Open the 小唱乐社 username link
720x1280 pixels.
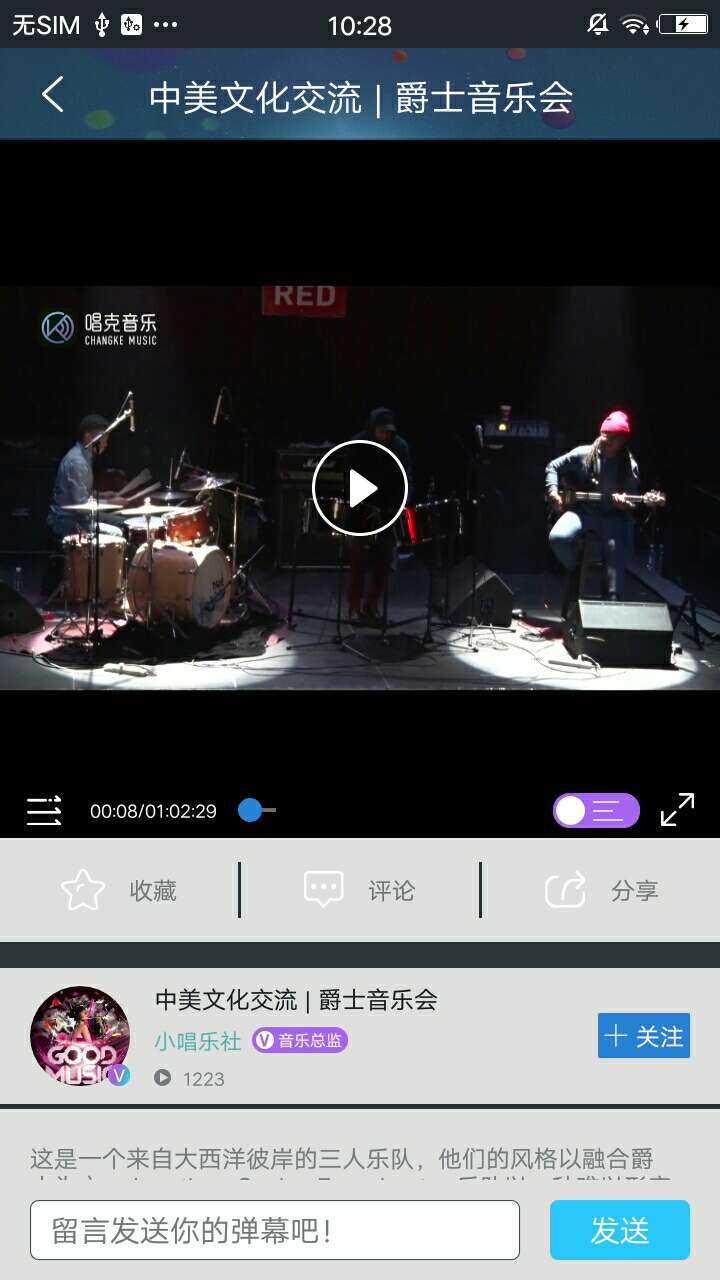tap(198, 1041)
